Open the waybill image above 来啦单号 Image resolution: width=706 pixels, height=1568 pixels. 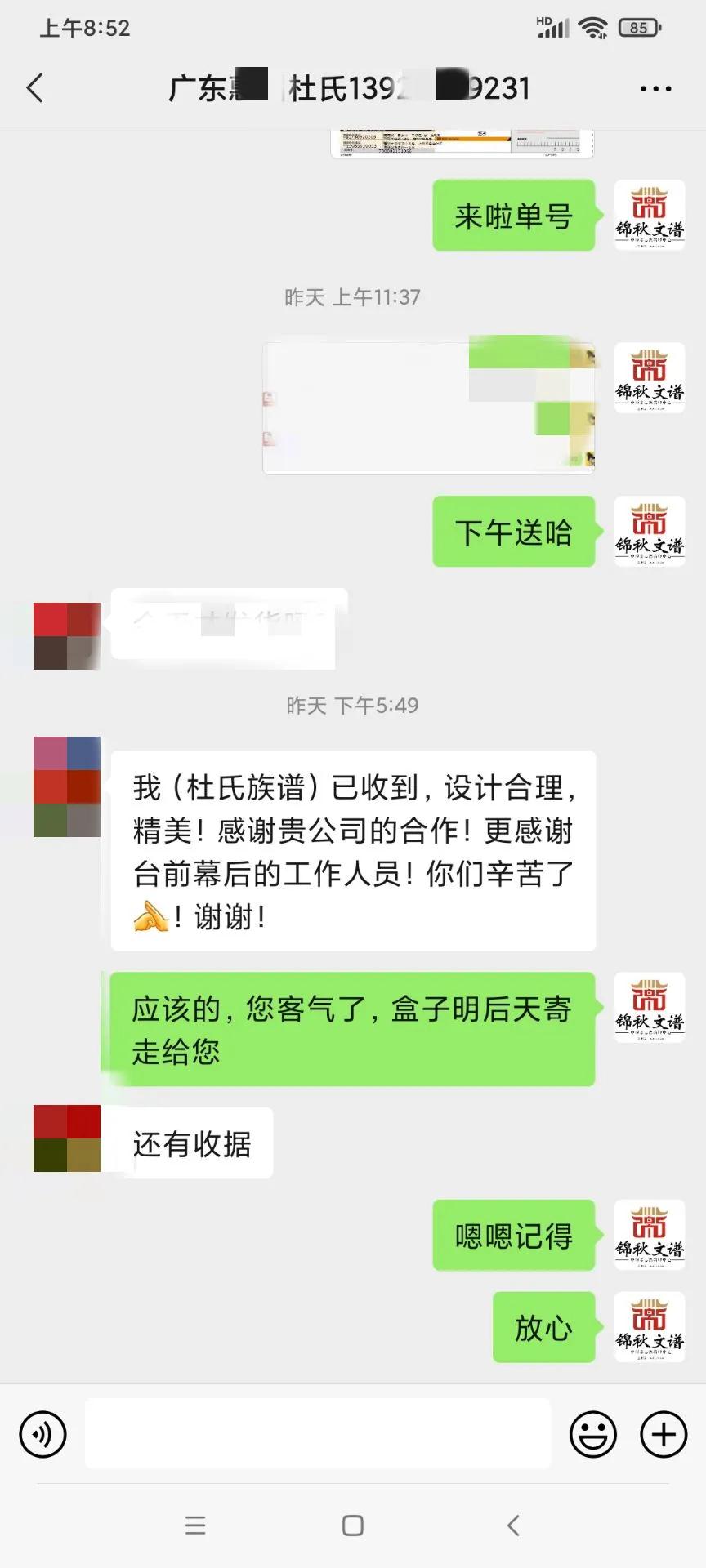pyautogui.click(x=462, y=143)
